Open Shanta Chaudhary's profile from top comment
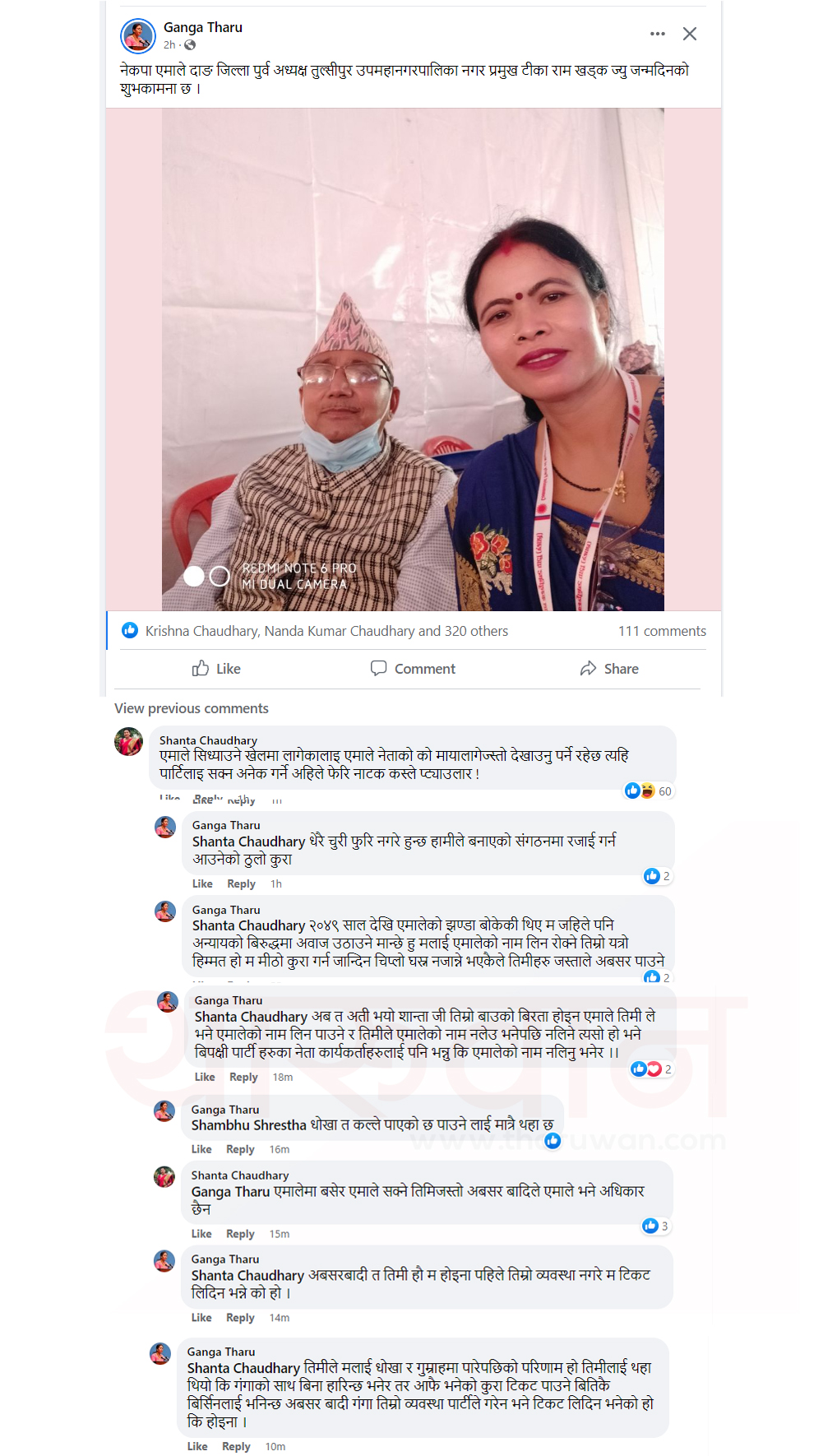Image resolution: width=823 pixels, height=1456 pixels. coord(208,740)
